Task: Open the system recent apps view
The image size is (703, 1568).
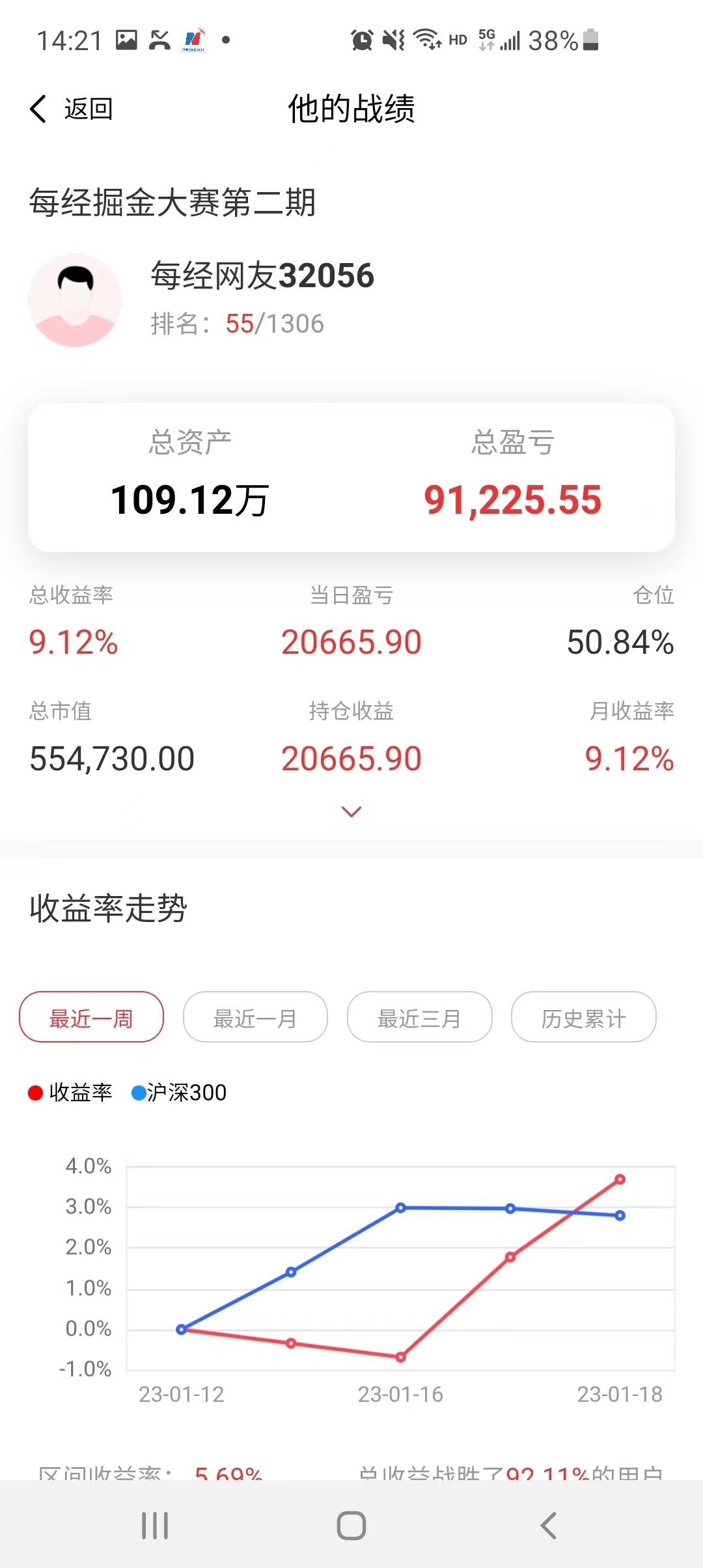Action: pyautogui.click(x=155, y=1526)
